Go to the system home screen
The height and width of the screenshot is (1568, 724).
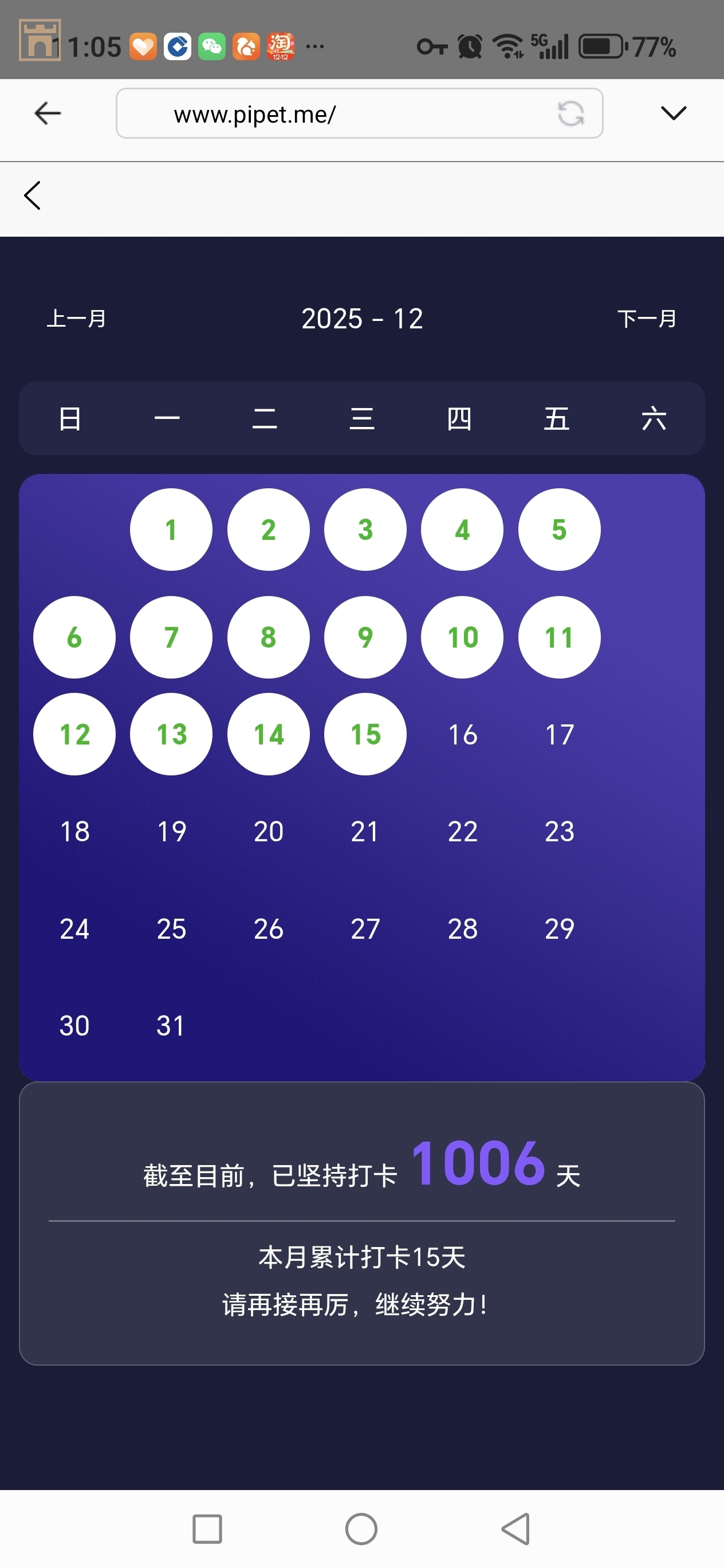361,1528
